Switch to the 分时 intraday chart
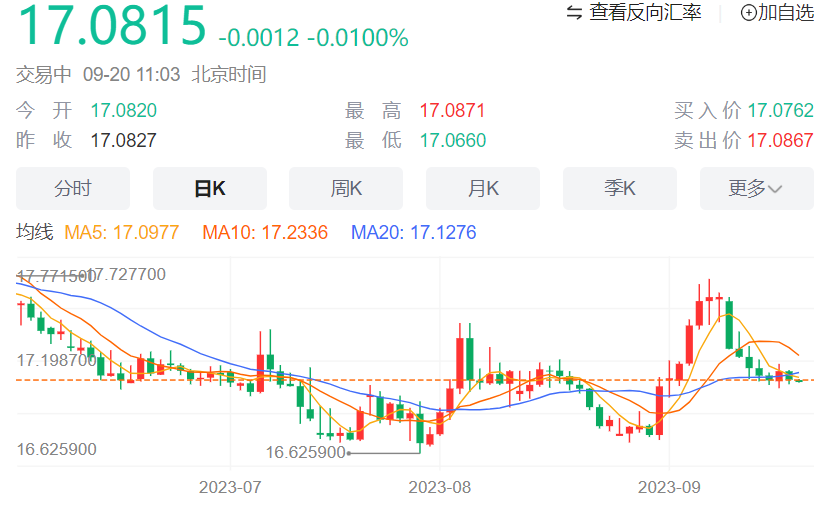The image size is (834, 506). coord(73,189)
